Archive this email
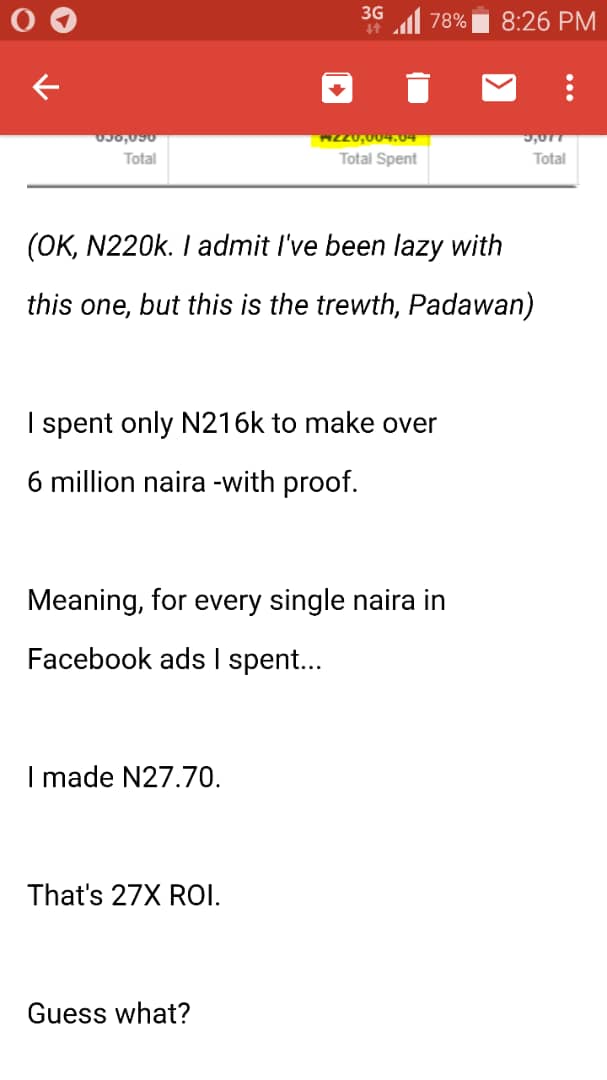 [x=337, y=88]
